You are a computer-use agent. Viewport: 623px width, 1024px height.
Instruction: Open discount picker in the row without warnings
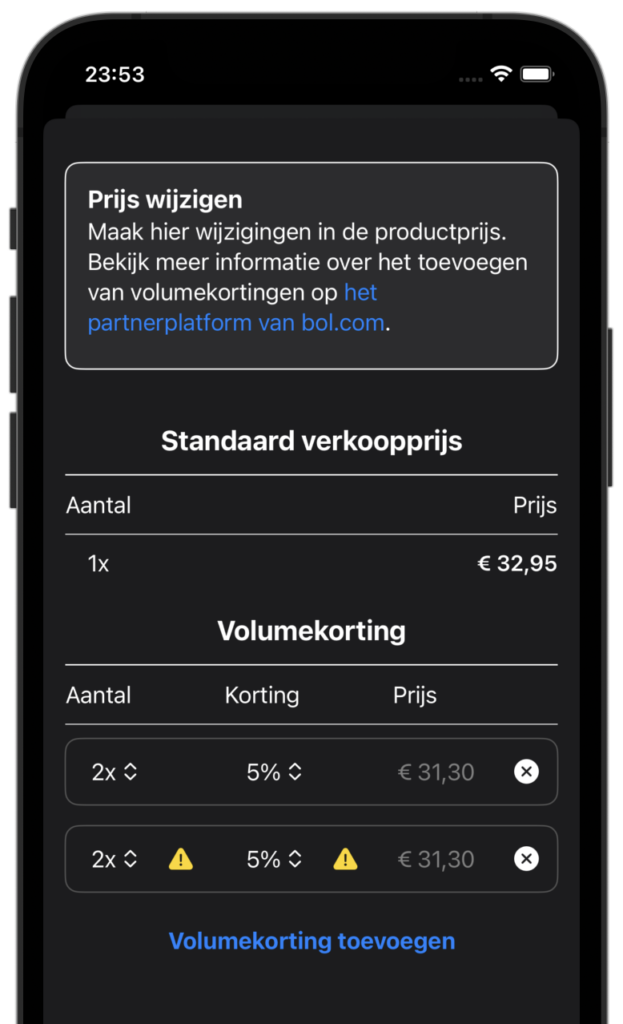(274, 772)
